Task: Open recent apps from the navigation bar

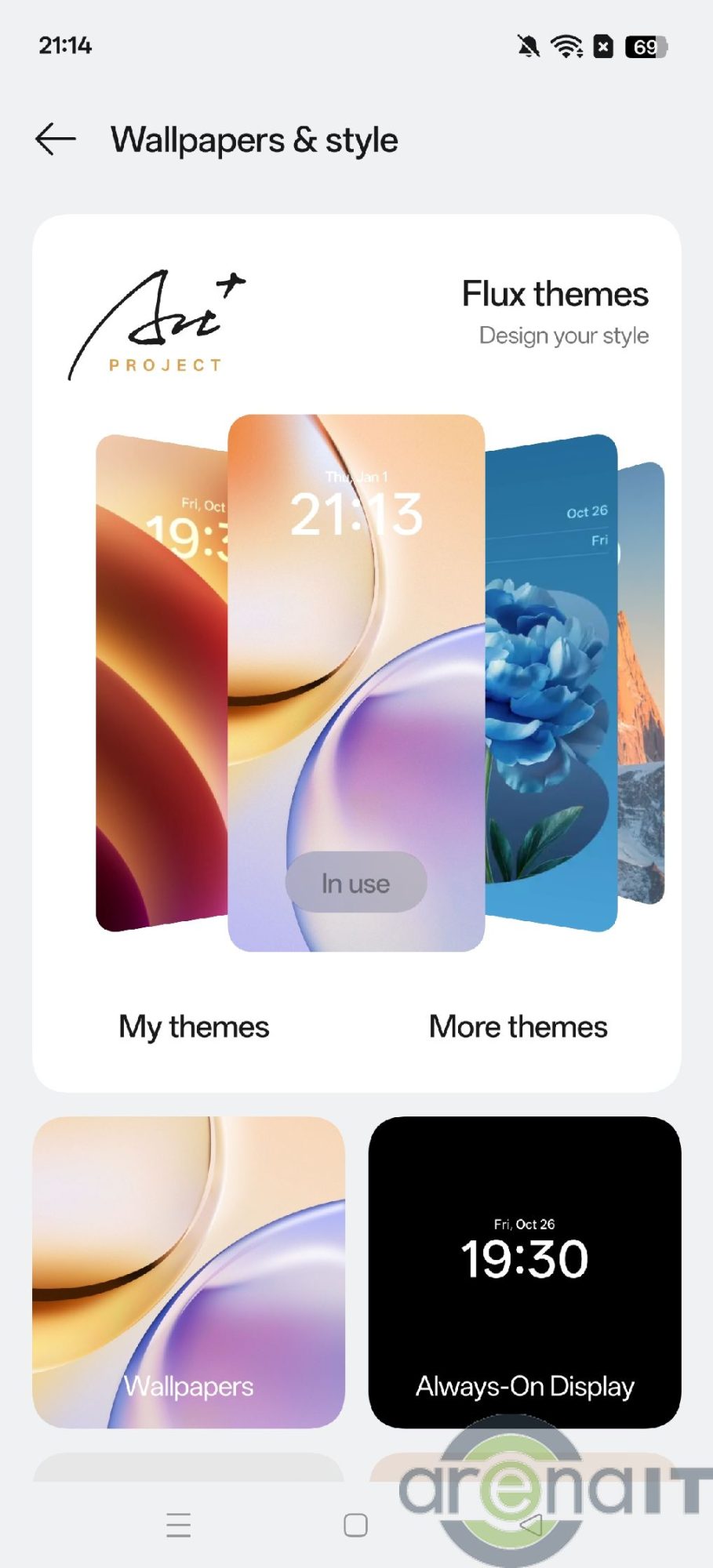Action: [179, 1525]
